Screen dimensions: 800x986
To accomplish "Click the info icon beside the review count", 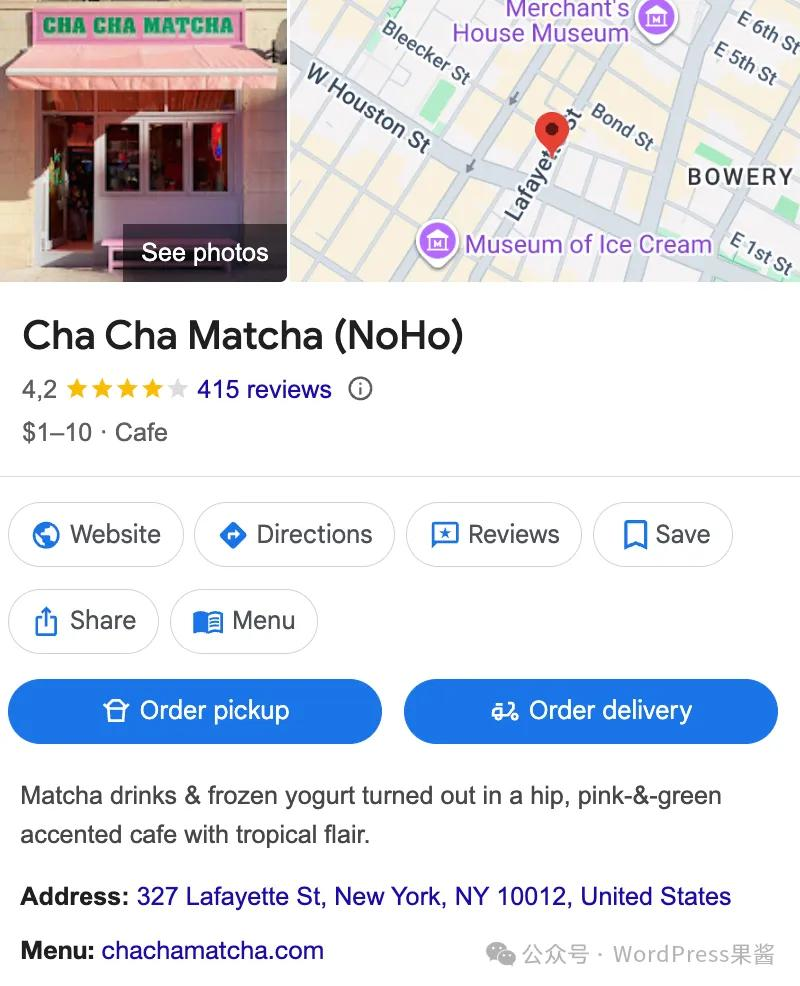I will [359, 390].
